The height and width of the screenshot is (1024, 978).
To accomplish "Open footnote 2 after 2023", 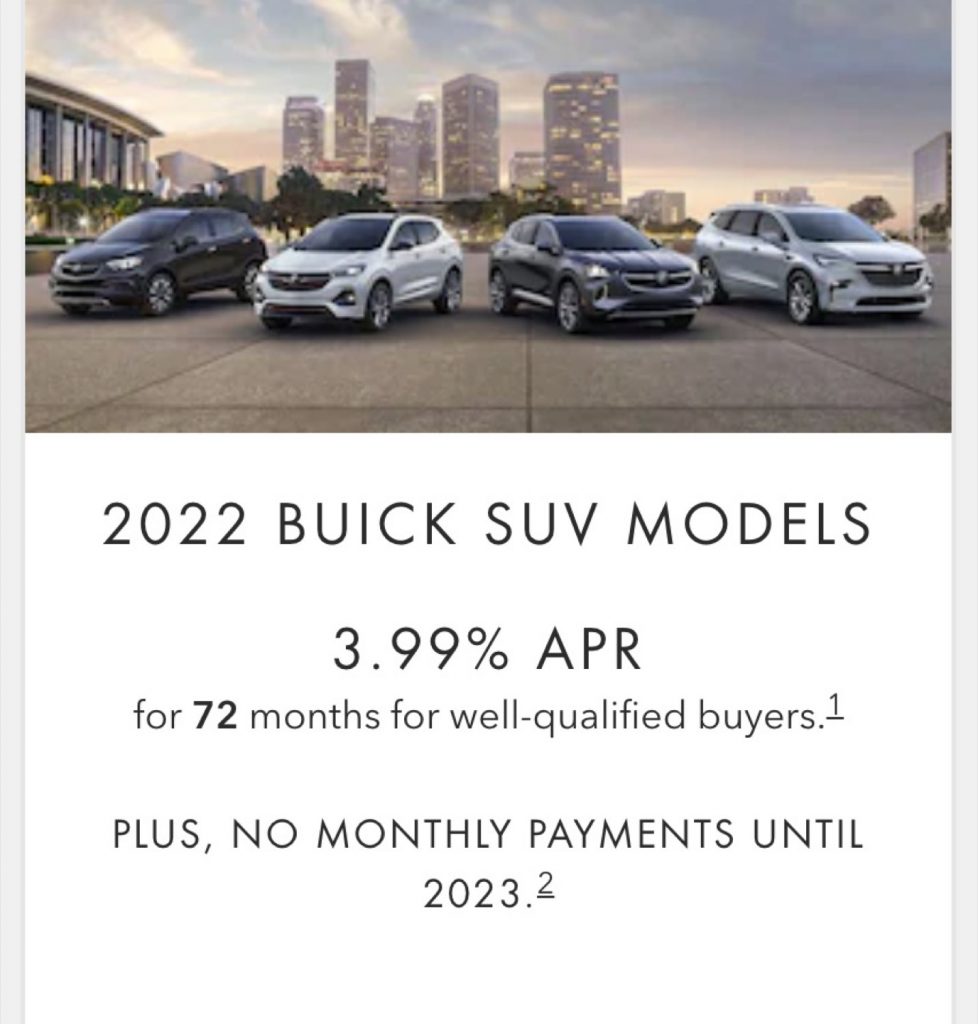I will pos(546,886).
